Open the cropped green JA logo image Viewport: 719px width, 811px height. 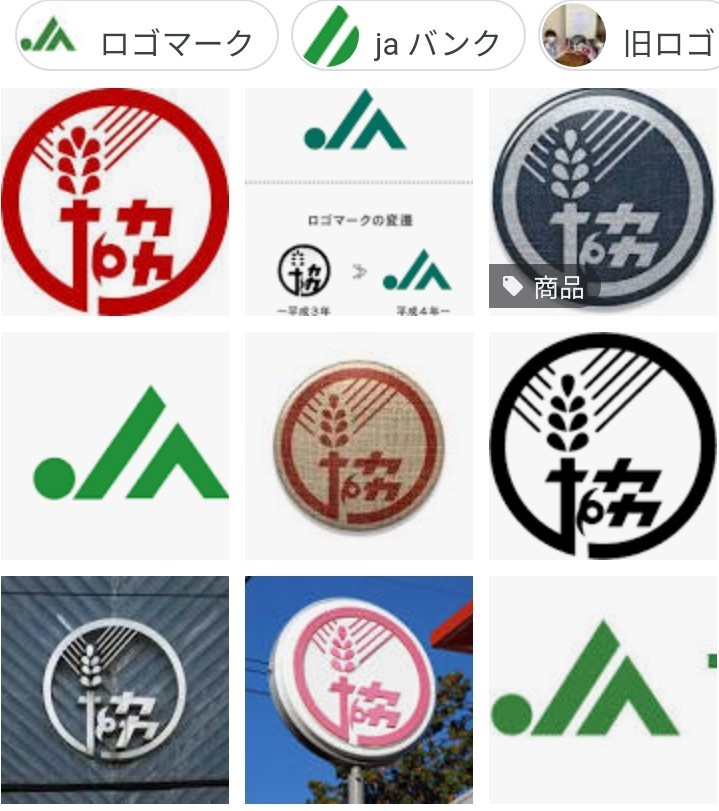[x=603, y=690]
